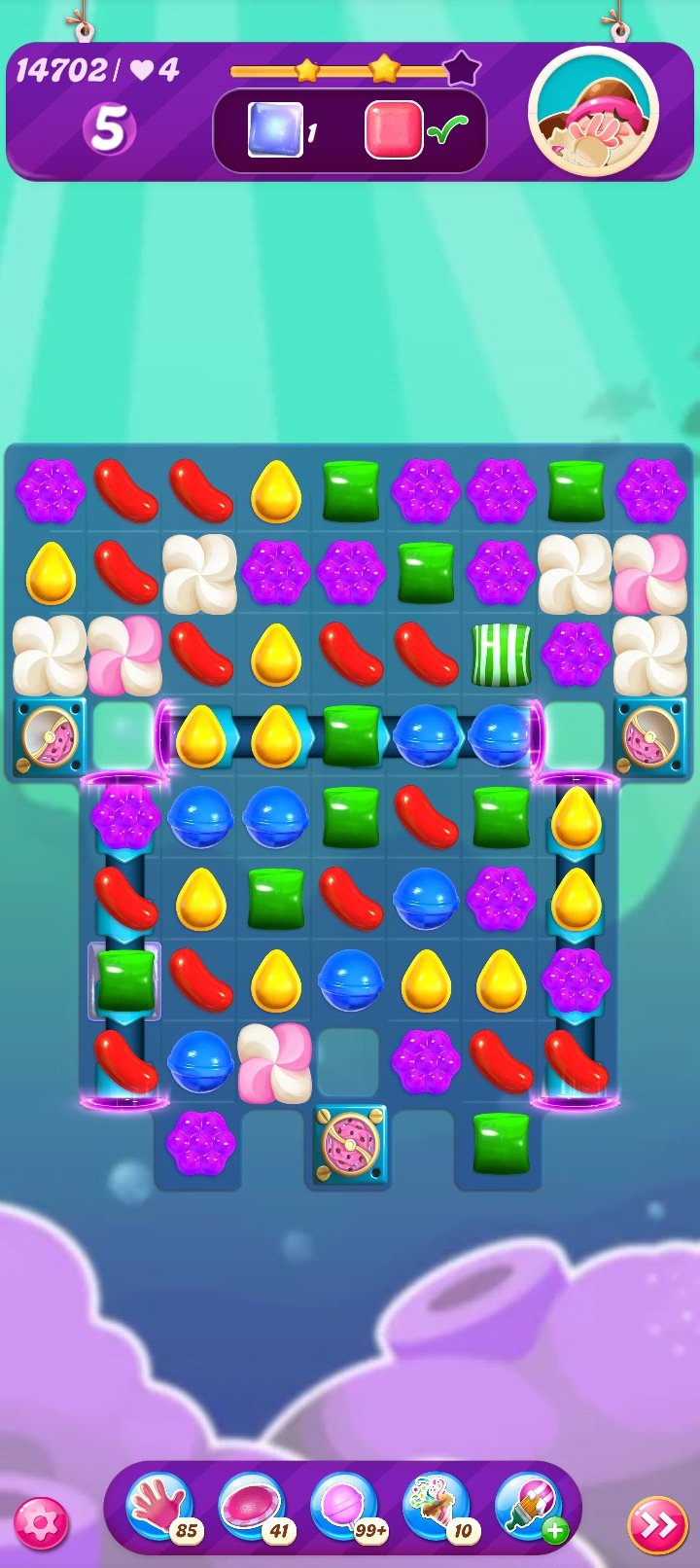This screenshot has width=700, height=1568.
Task: Open the pink settings gear
Action: coord(41,1523)
